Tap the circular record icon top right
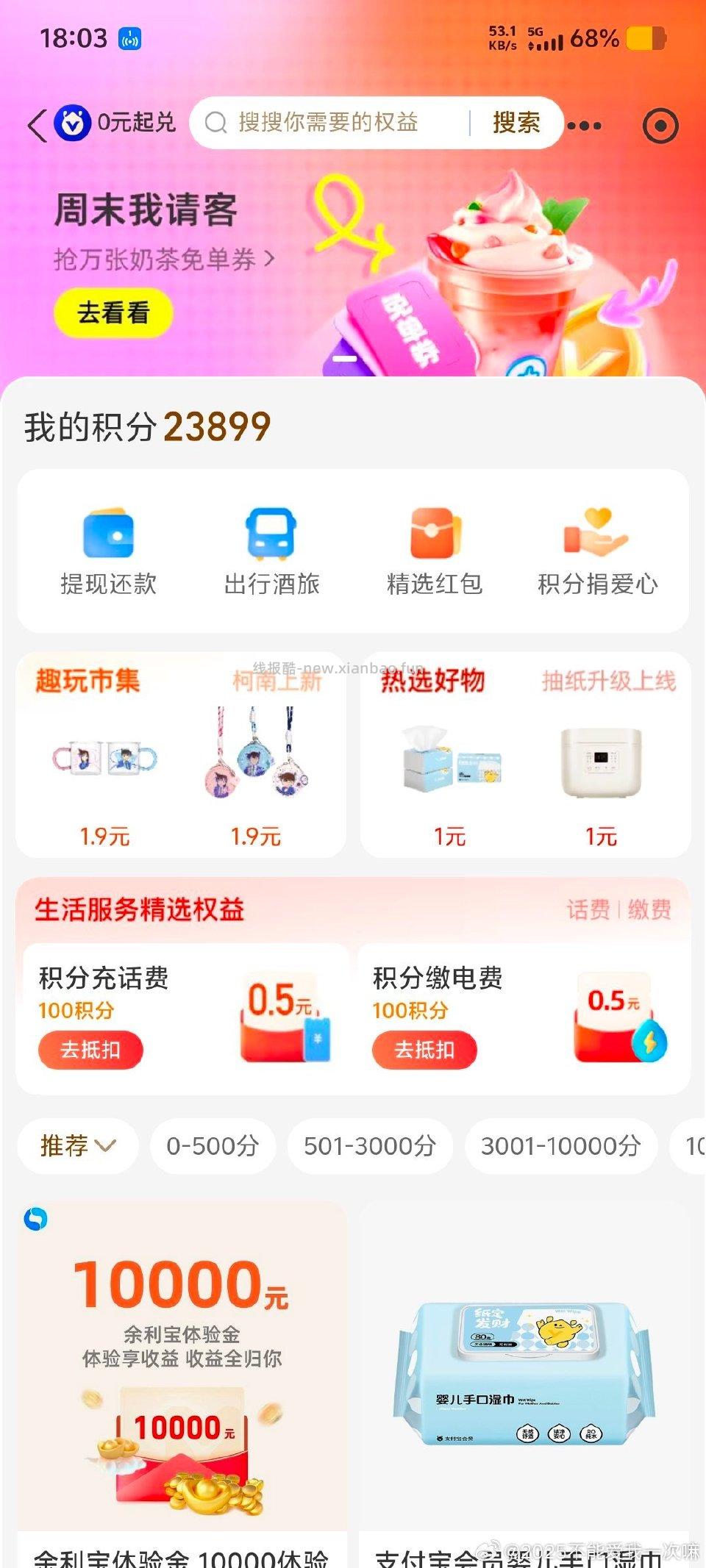The width and height of the screenshot is (706, 1568). 660,126
